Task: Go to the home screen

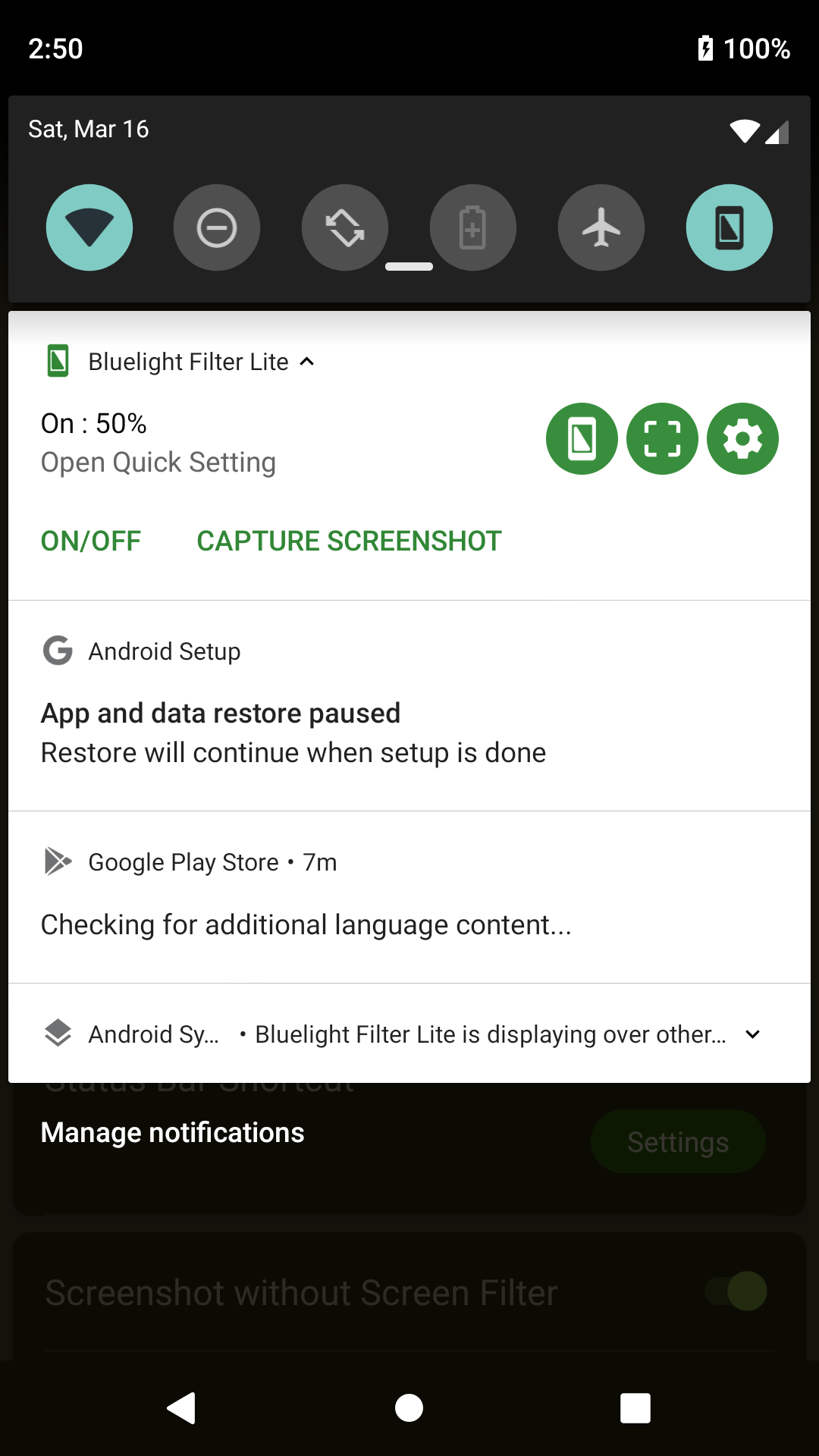Action: pyautogui.click(x=409, y=1408)
